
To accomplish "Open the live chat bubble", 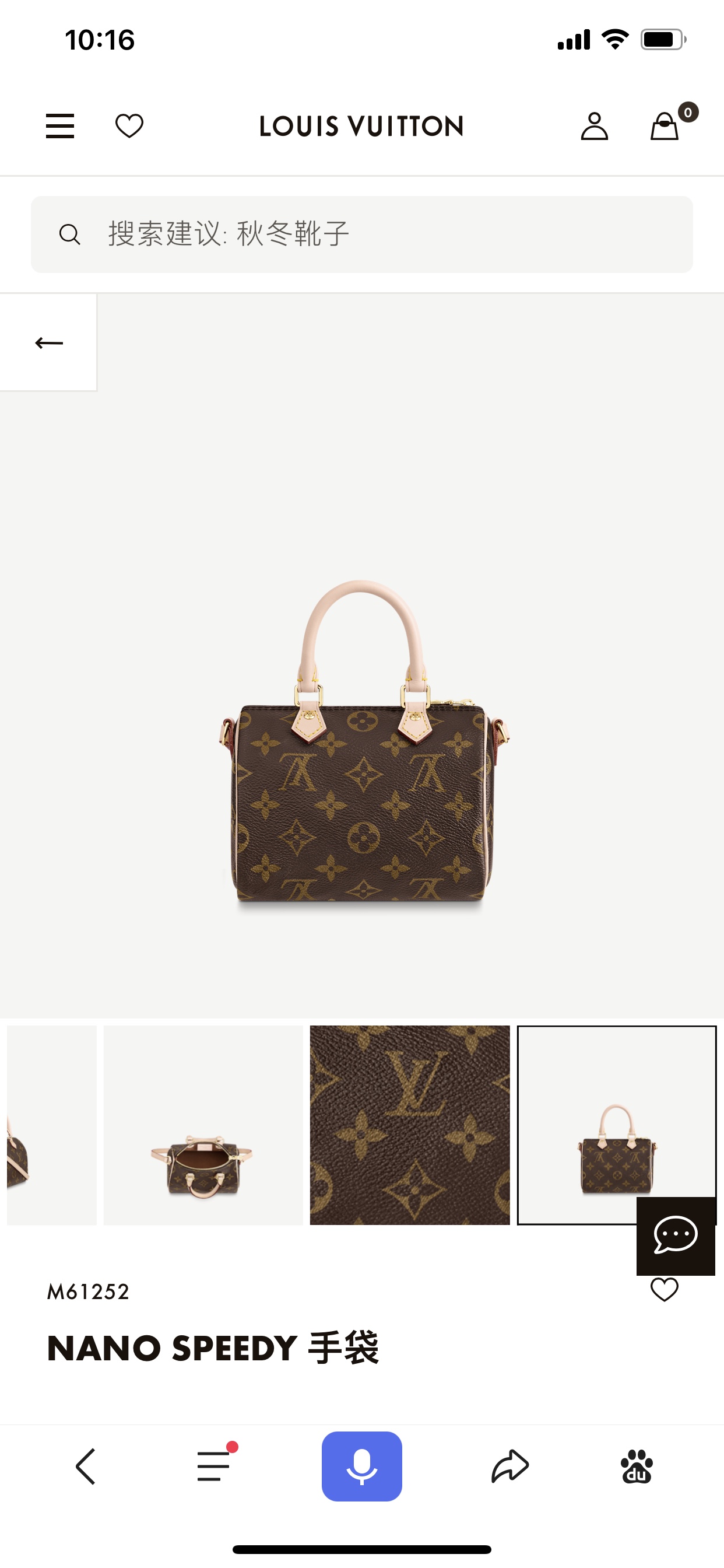I will 676,1235.
